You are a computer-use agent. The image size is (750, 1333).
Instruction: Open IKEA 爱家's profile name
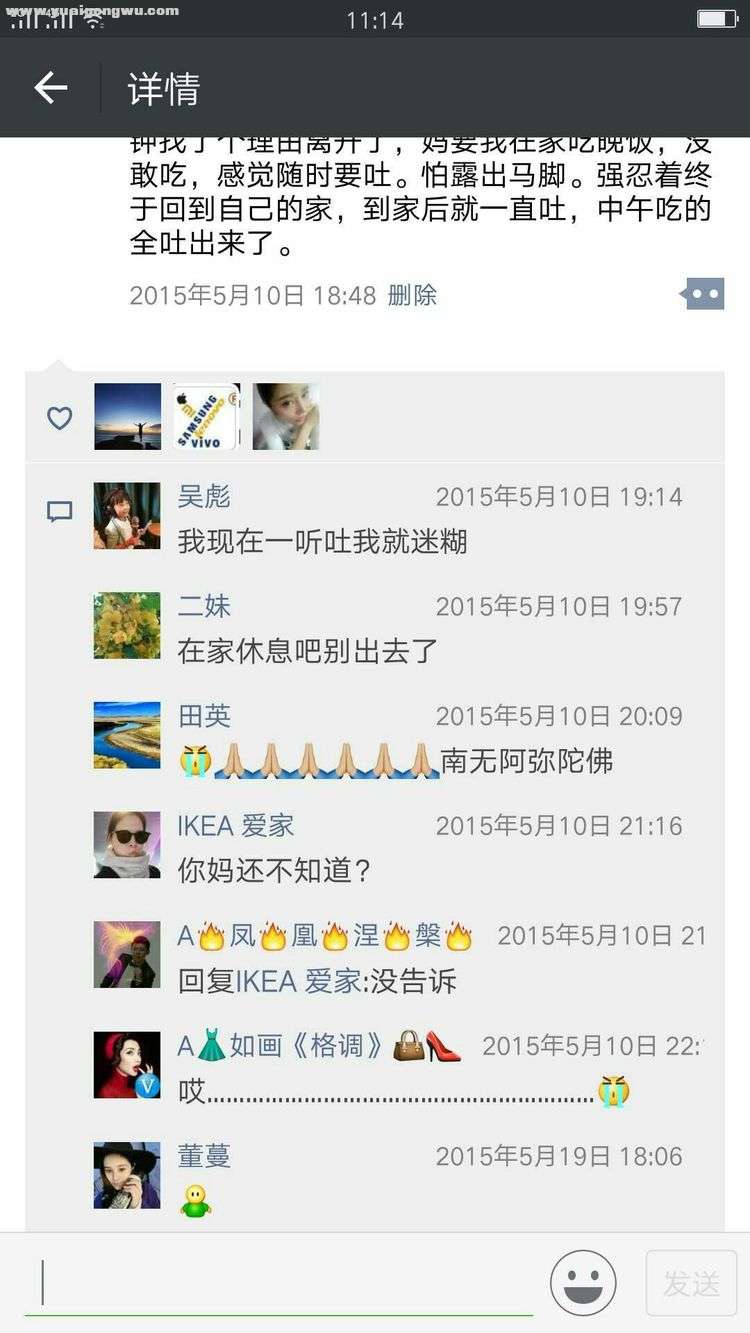tap(236, 826)
